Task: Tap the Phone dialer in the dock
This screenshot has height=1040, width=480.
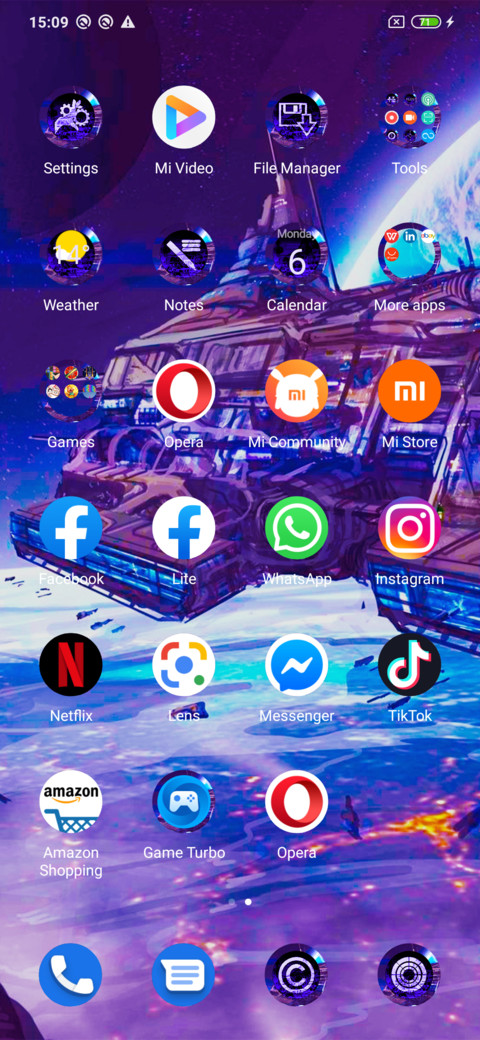Action: (x=71, y=975)
